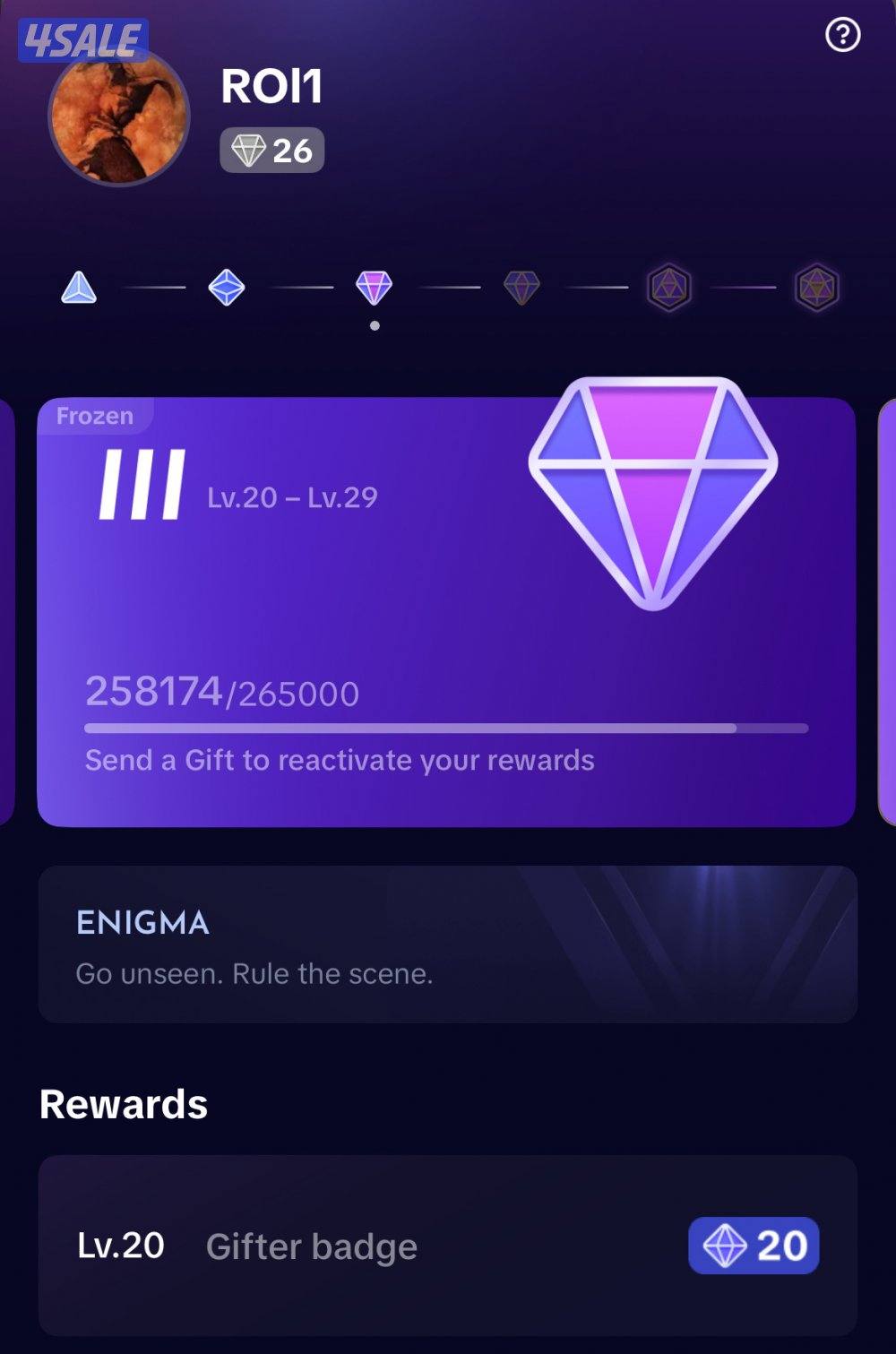Select the third purple diamond tier
Image resolution: width=896 pixels, height=1354 pixels.
point(374,288)
